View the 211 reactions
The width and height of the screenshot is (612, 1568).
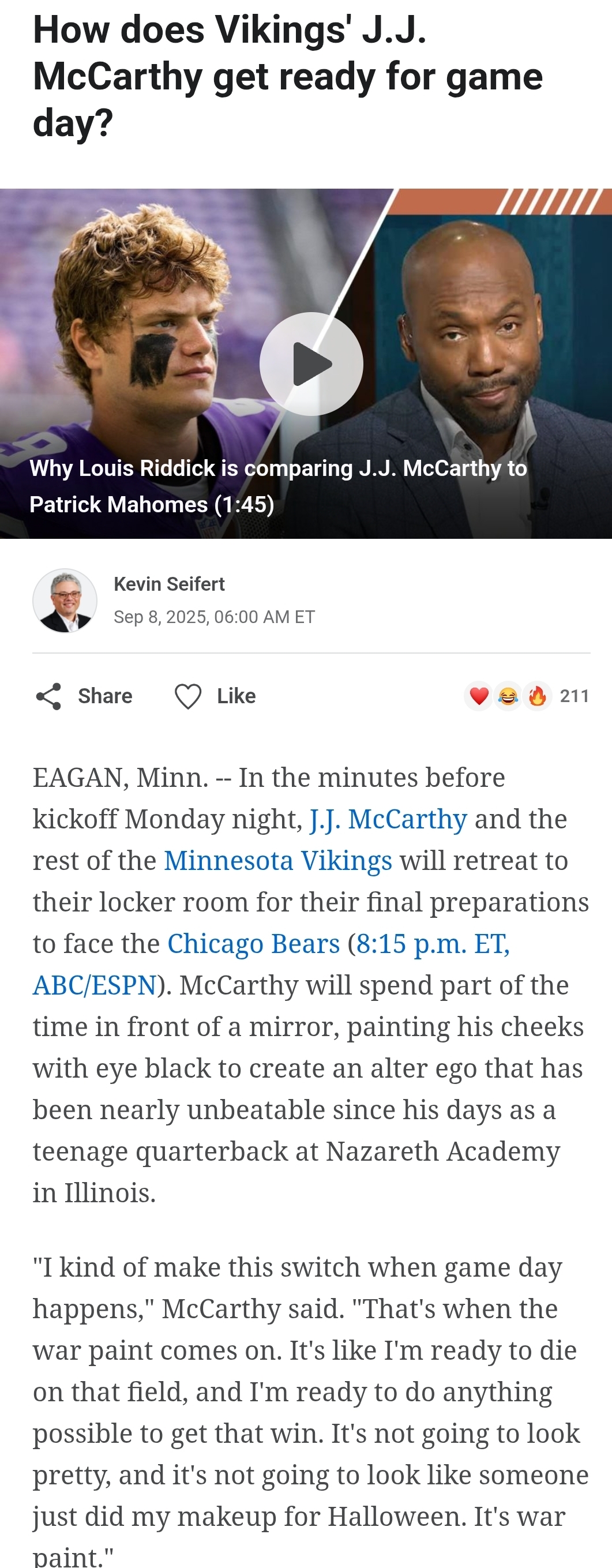coord(527,696)
